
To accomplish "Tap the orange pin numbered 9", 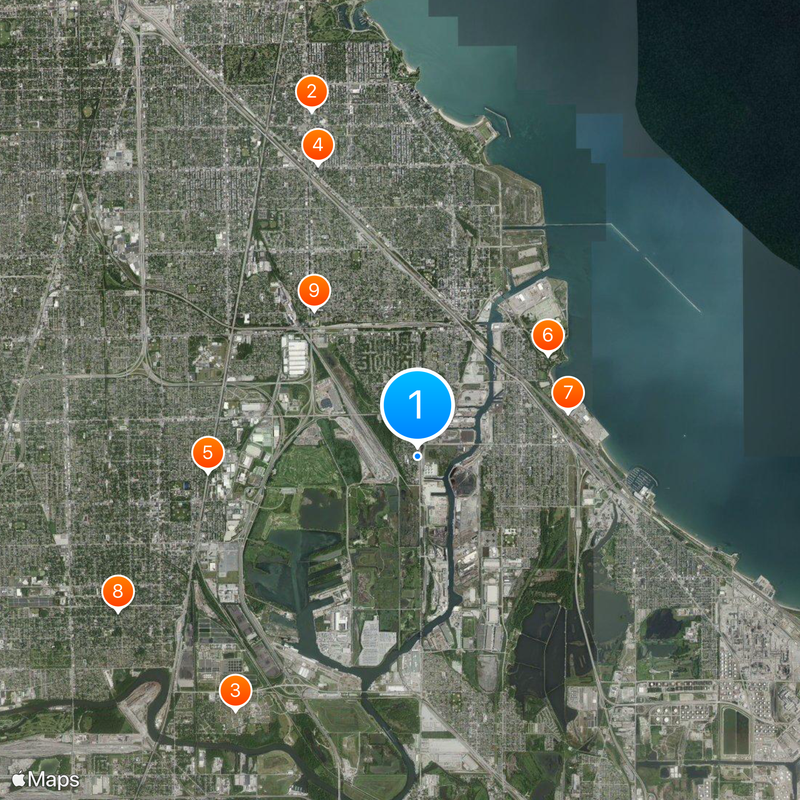I will (x=314, y=291).
